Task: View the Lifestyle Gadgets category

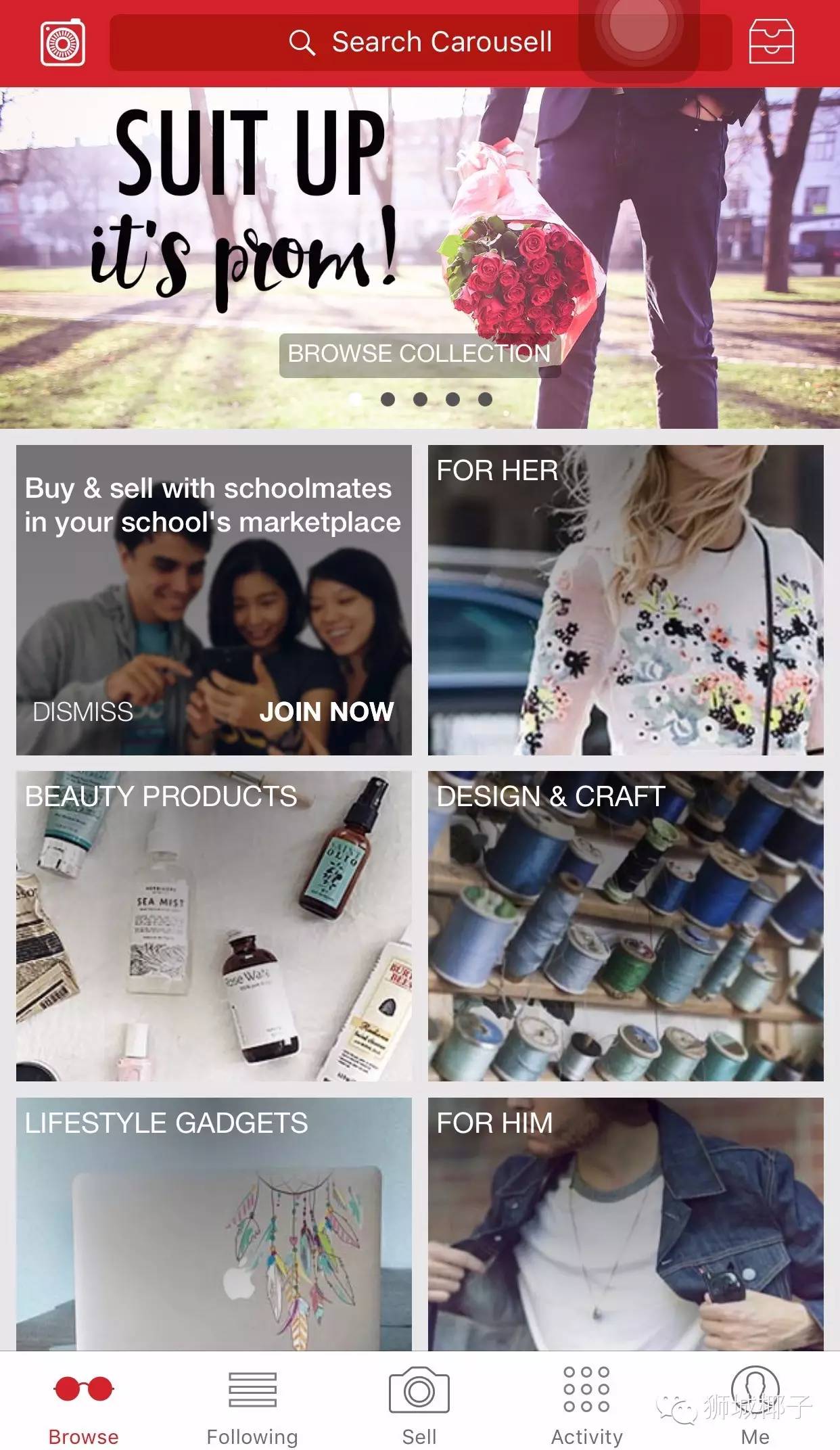Action: [214, 1224]
